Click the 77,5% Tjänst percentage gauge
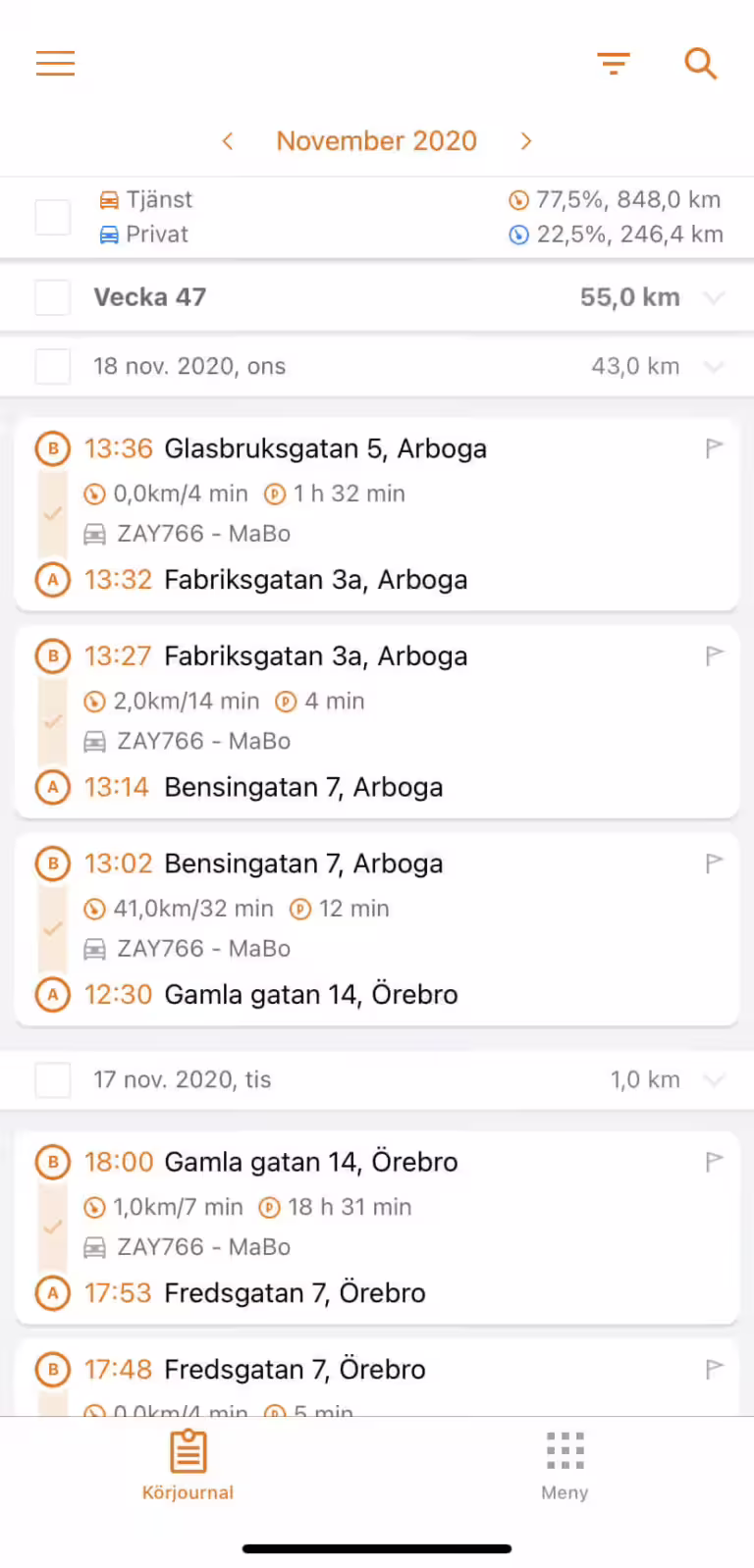 pos(518,199)
